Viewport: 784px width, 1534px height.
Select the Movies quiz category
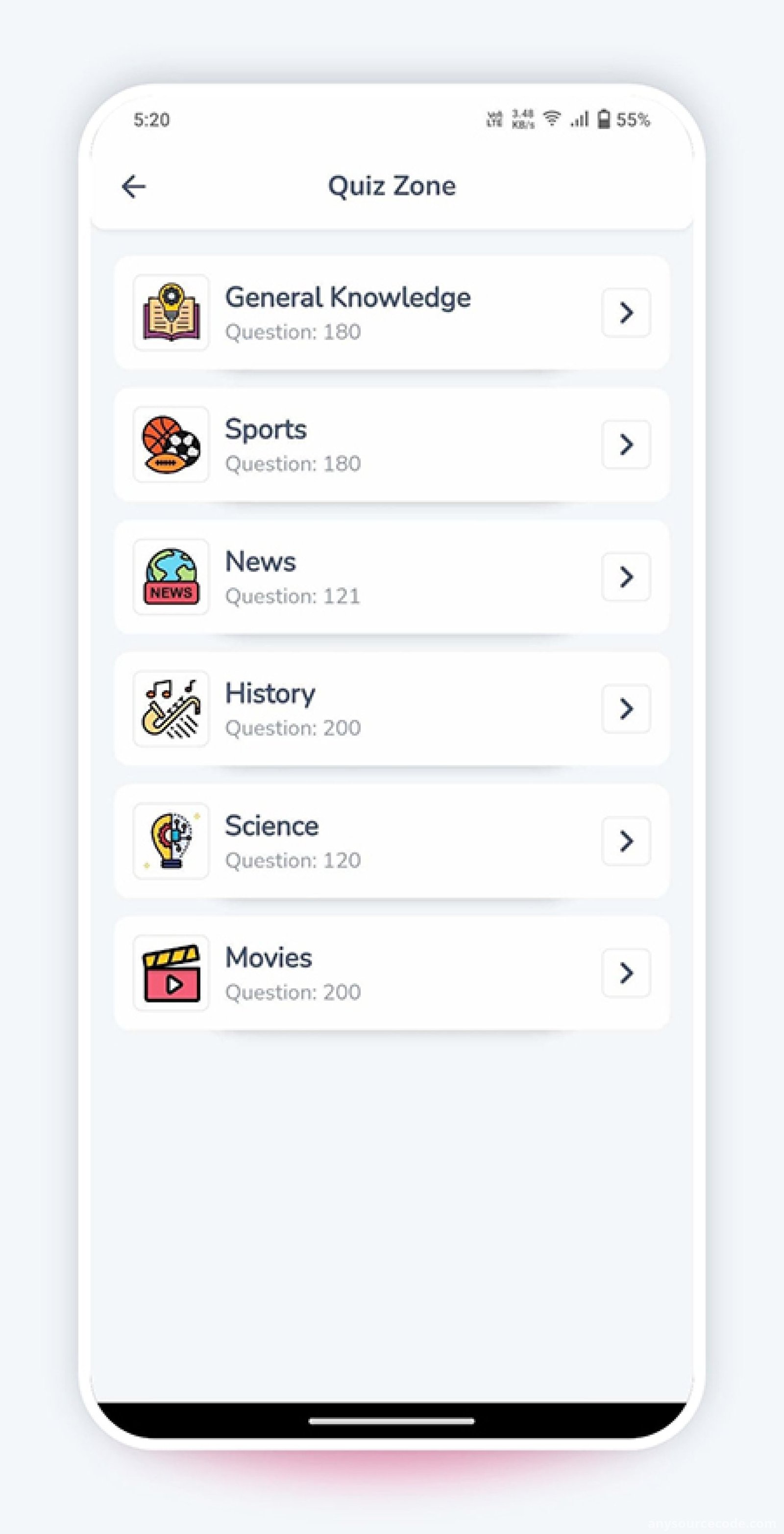392,973
